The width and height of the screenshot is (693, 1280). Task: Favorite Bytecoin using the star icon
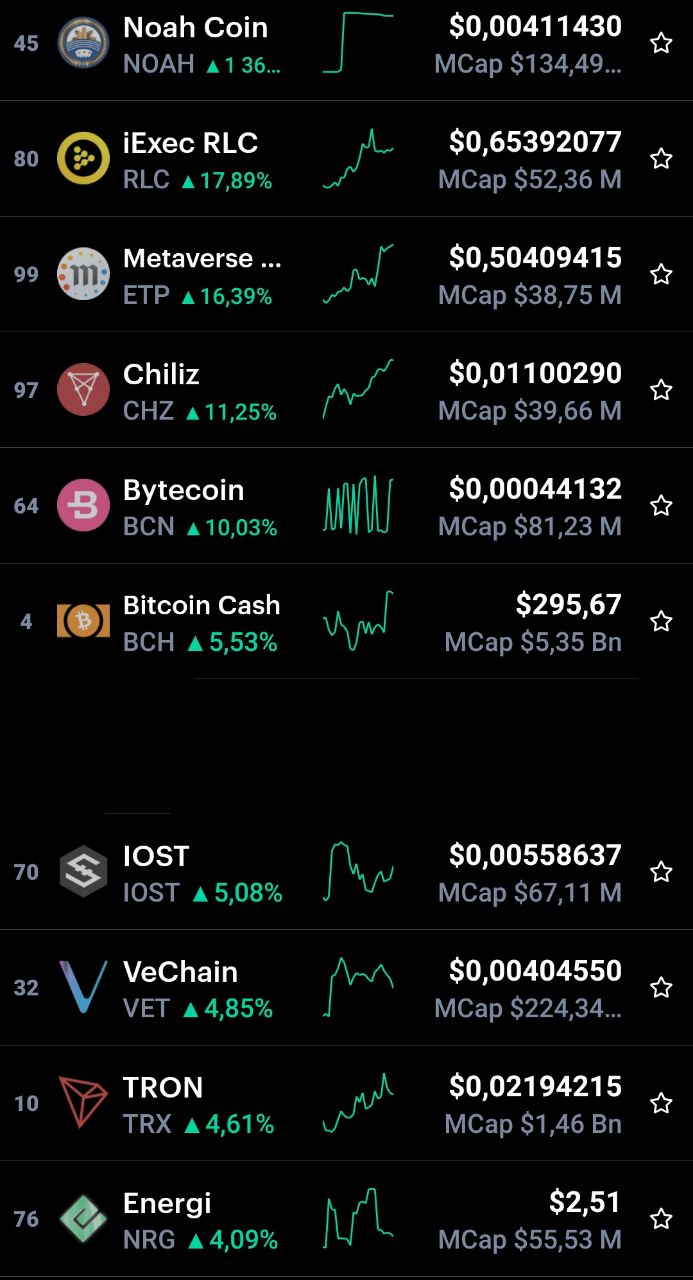point(661,506)
